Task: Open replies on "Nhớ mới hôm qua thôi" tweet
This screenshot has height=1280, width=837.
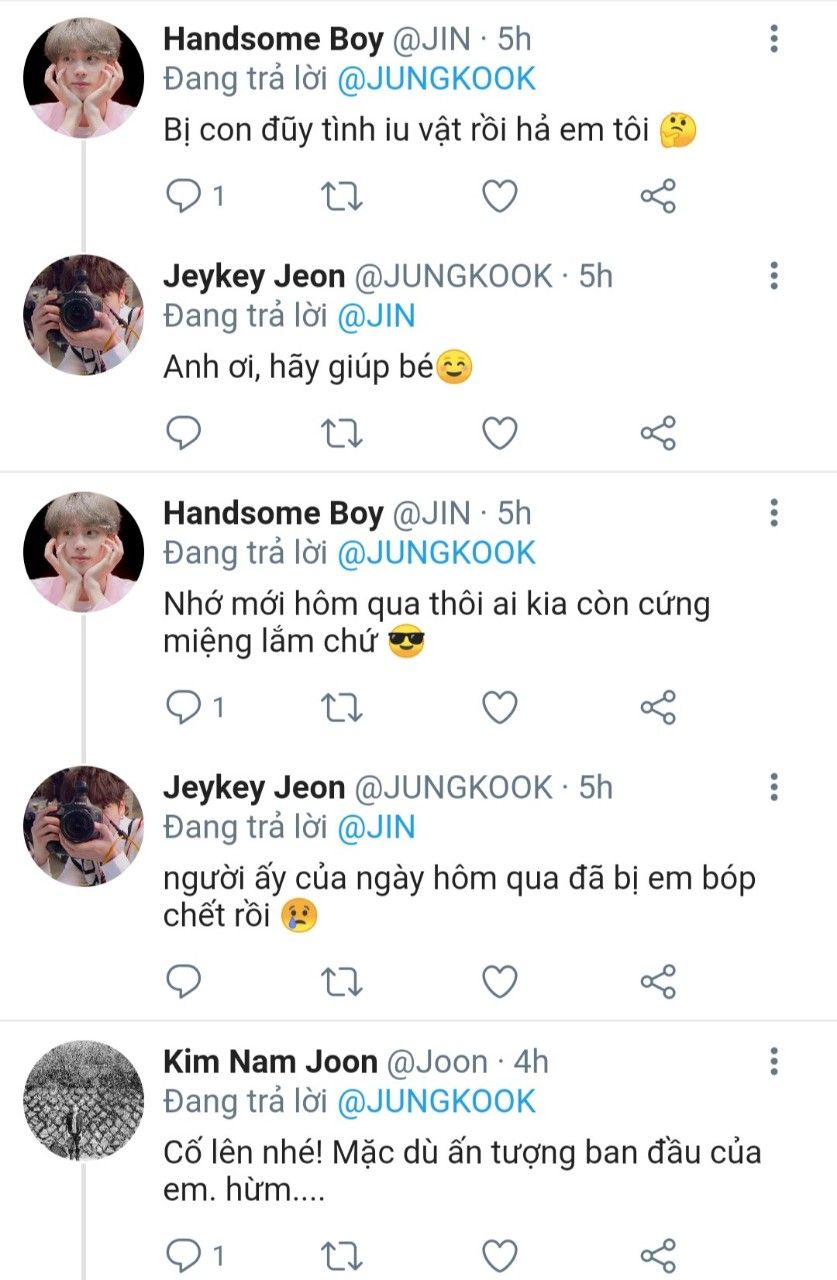Action: pyautogui.click(x=182, y=708)
